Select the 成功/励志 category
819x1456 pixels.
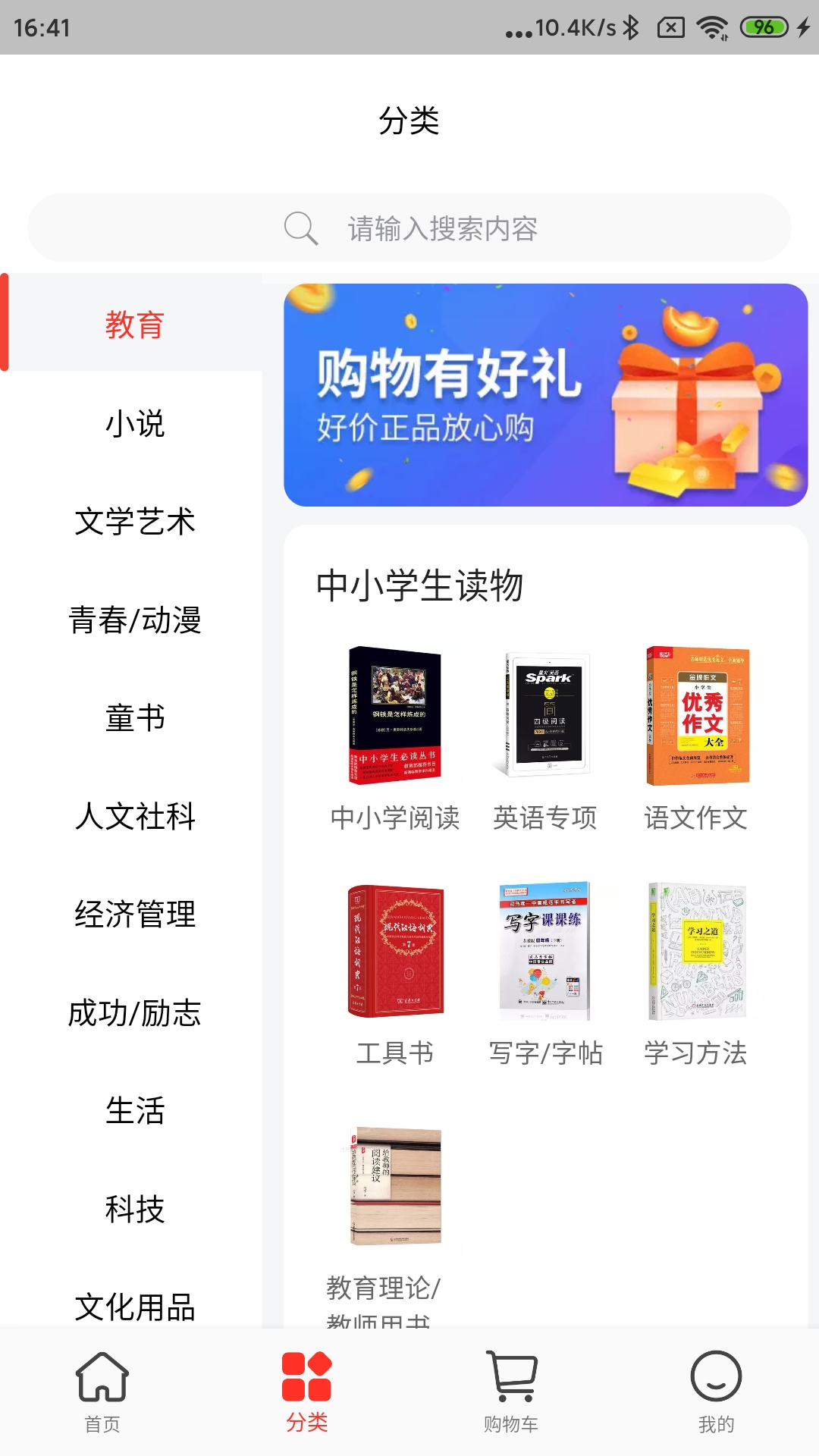click(x=135, y=1013)
